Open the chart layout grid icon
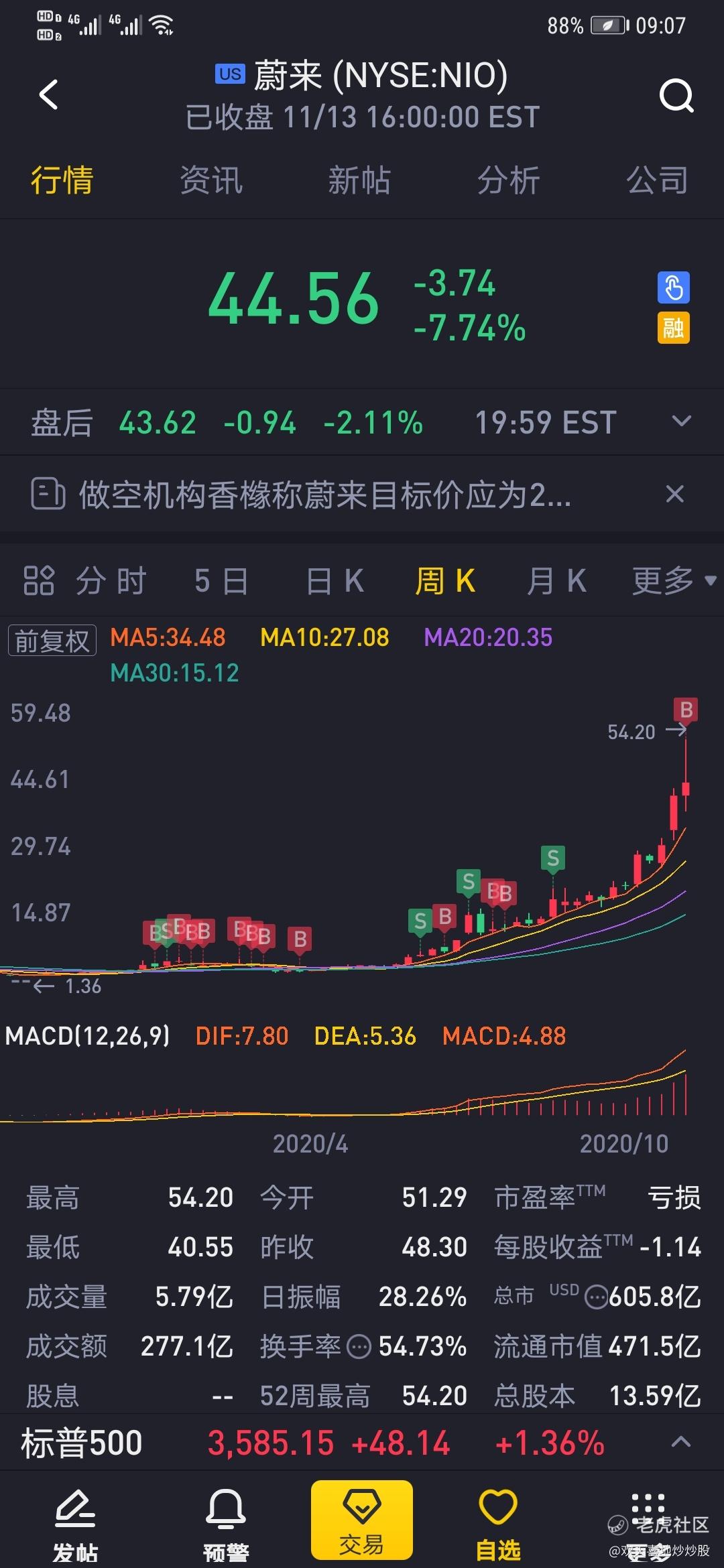This screenshot has height=1568, width=724. point(38,580)
